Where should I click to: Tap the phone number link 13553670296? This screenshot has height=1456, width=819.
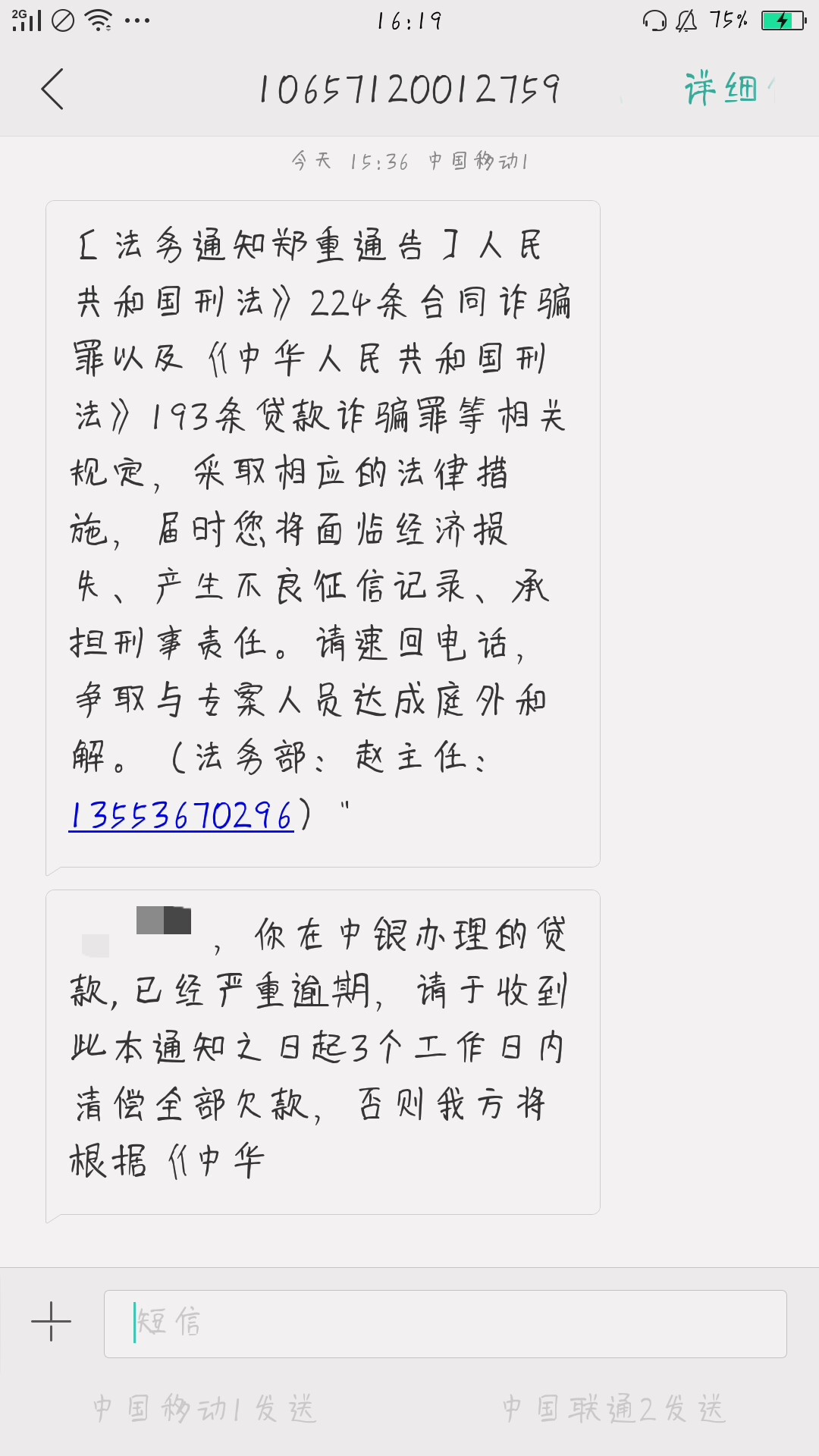click(181, 816)
